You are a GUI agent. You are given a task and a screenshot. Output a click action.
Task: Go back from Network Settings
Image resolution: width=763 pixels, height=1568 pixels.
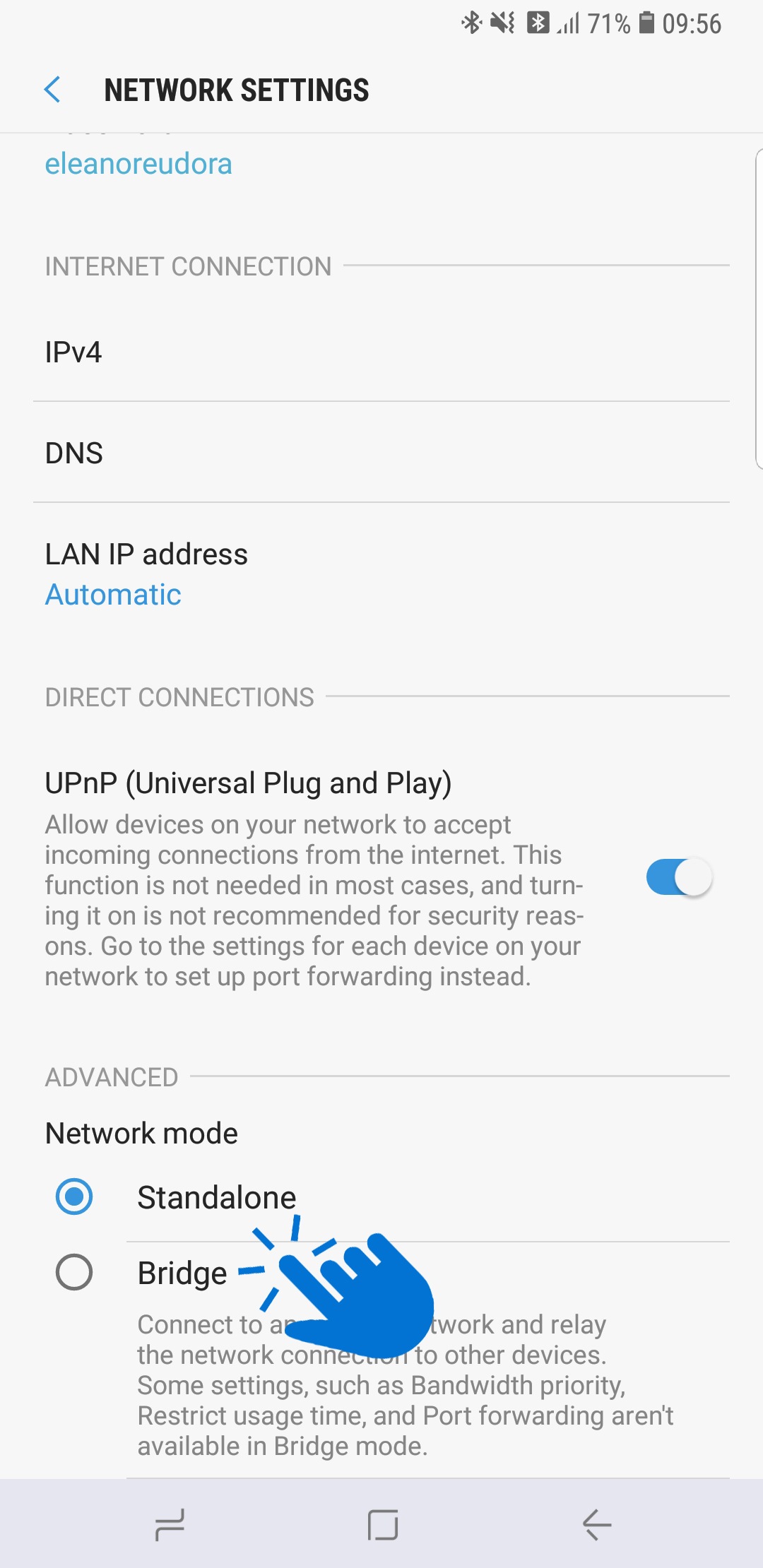tap(52, 90)
